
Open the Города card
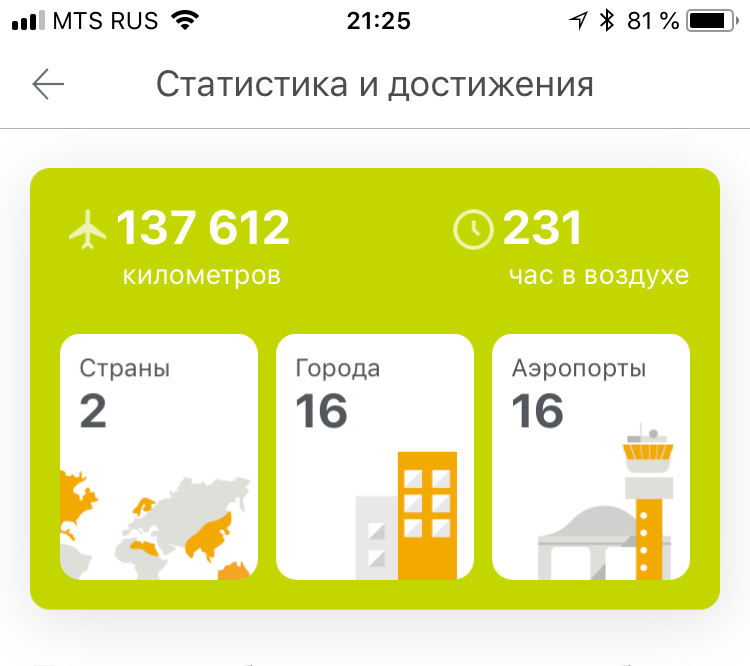tap(375, 456)
